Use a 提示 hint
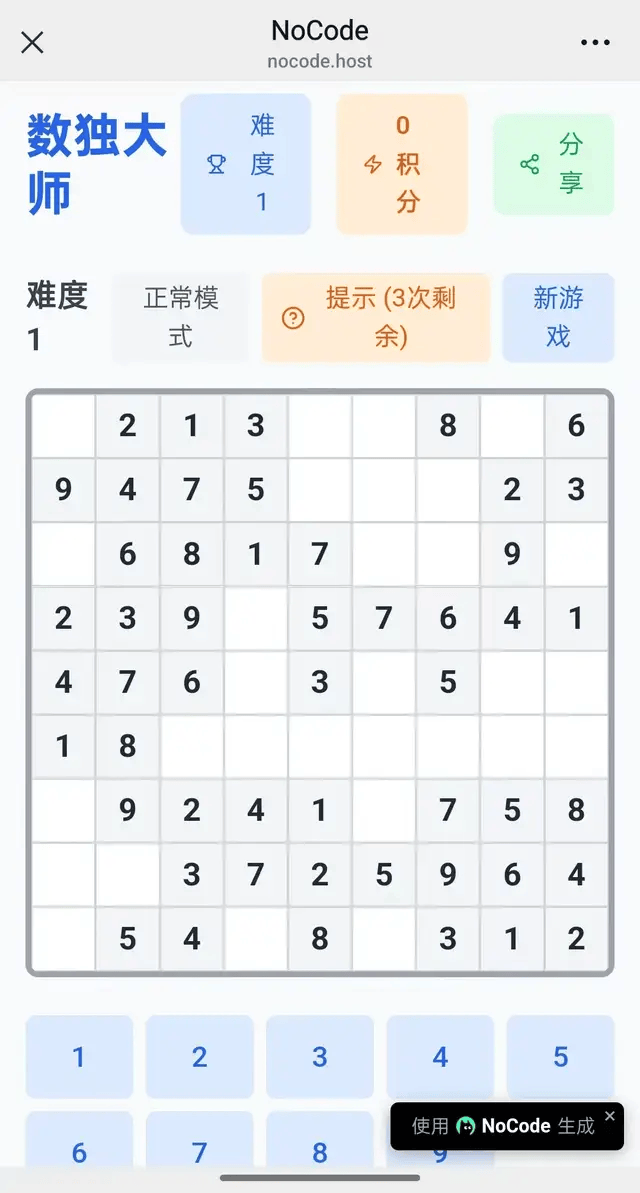The image size is (640, 1193). point(376,317)
